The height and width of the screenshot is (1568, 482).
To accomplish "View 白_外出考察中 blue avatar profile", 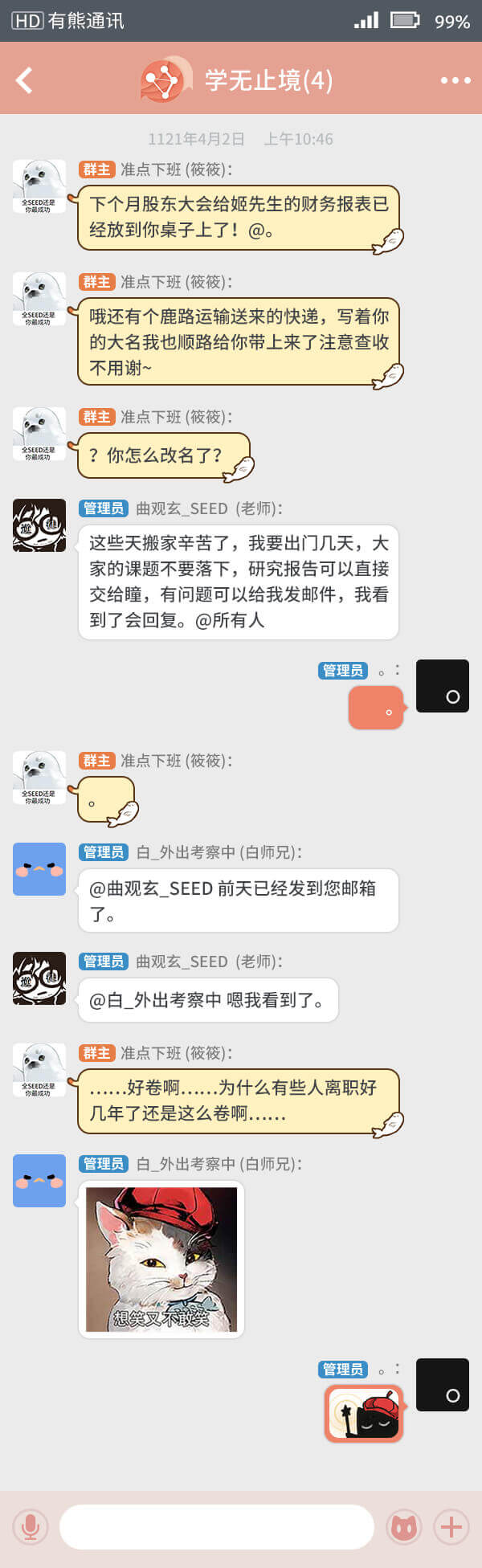I will point(39,868).
